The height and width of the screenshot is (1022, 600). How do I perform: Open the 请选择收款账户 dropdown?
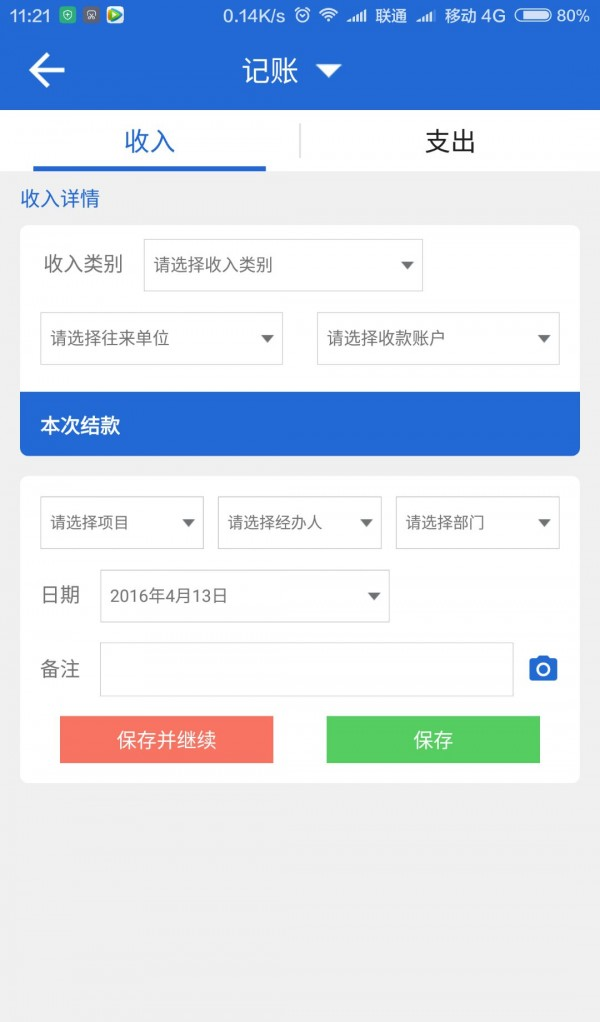(x=438, y=338)
